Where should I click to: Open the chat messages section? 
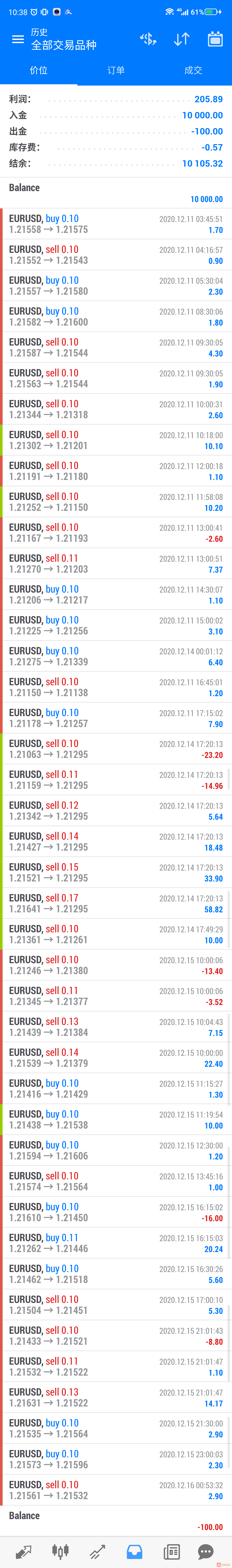(x=206, y=1551)
